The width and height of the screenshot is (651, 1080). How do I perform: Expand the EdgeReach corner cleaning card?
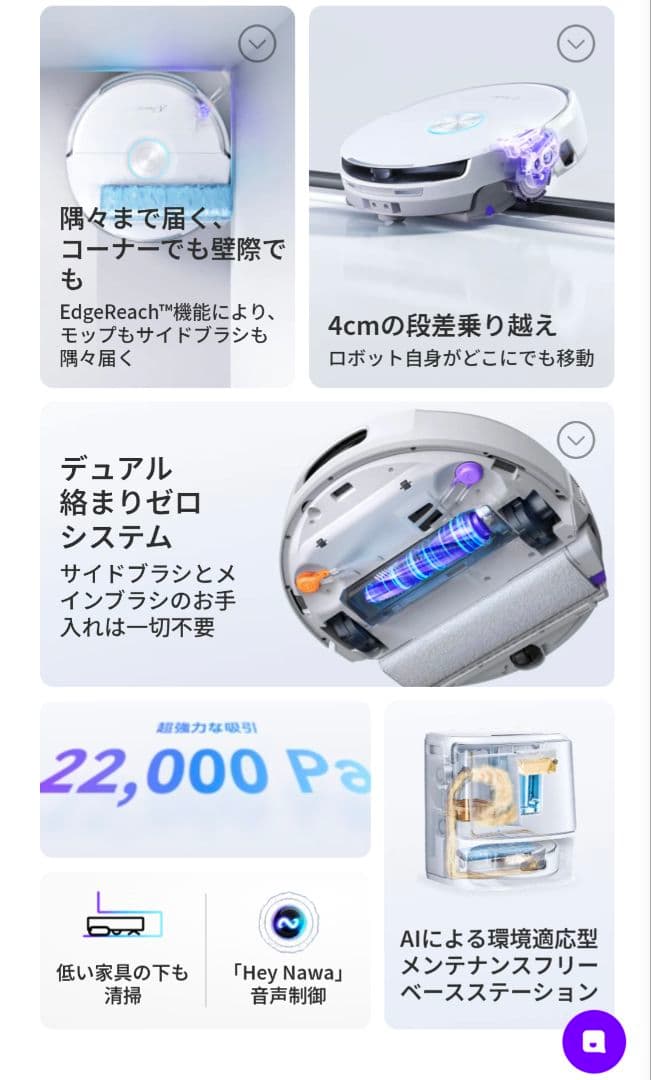257,44
